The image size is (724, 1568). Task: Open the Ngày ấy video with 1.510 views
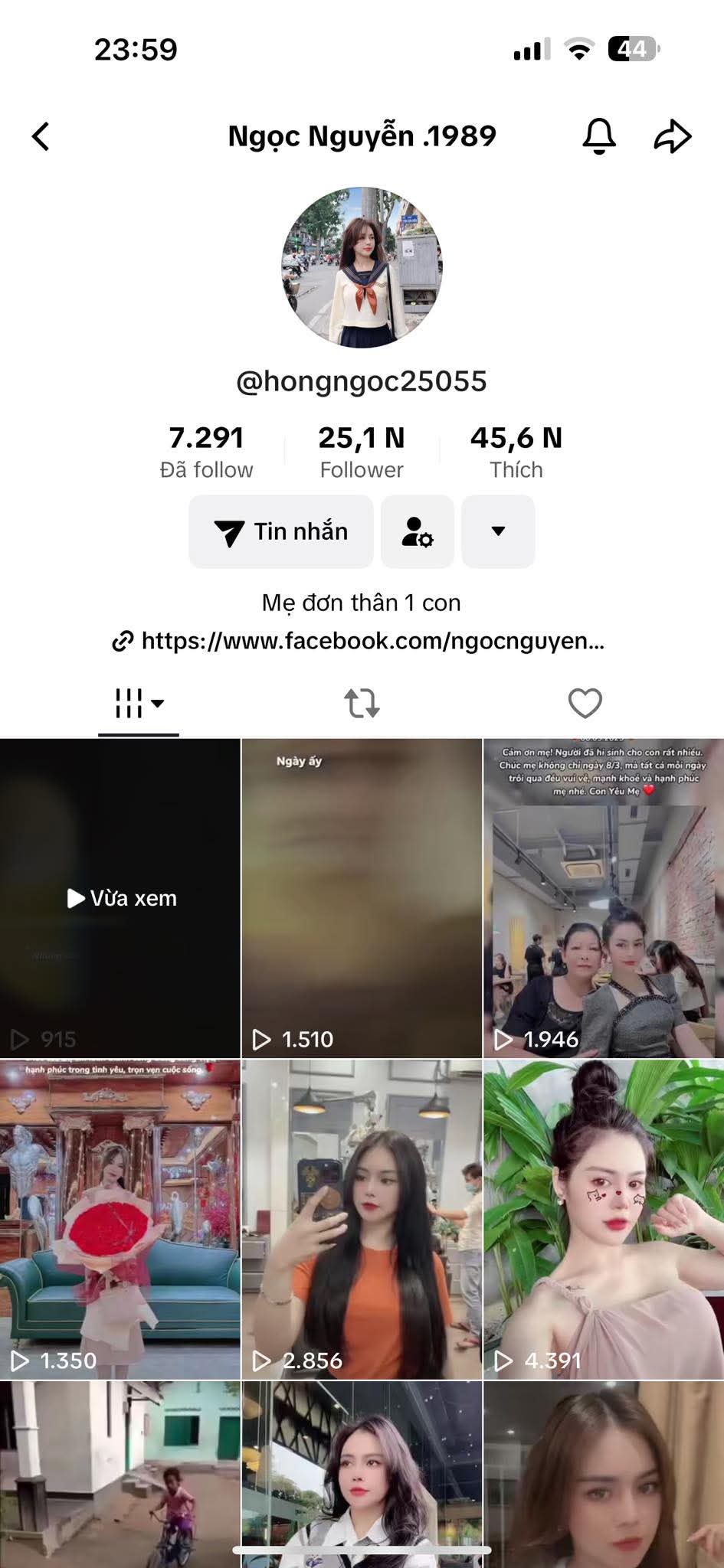[x=362, y=897]
